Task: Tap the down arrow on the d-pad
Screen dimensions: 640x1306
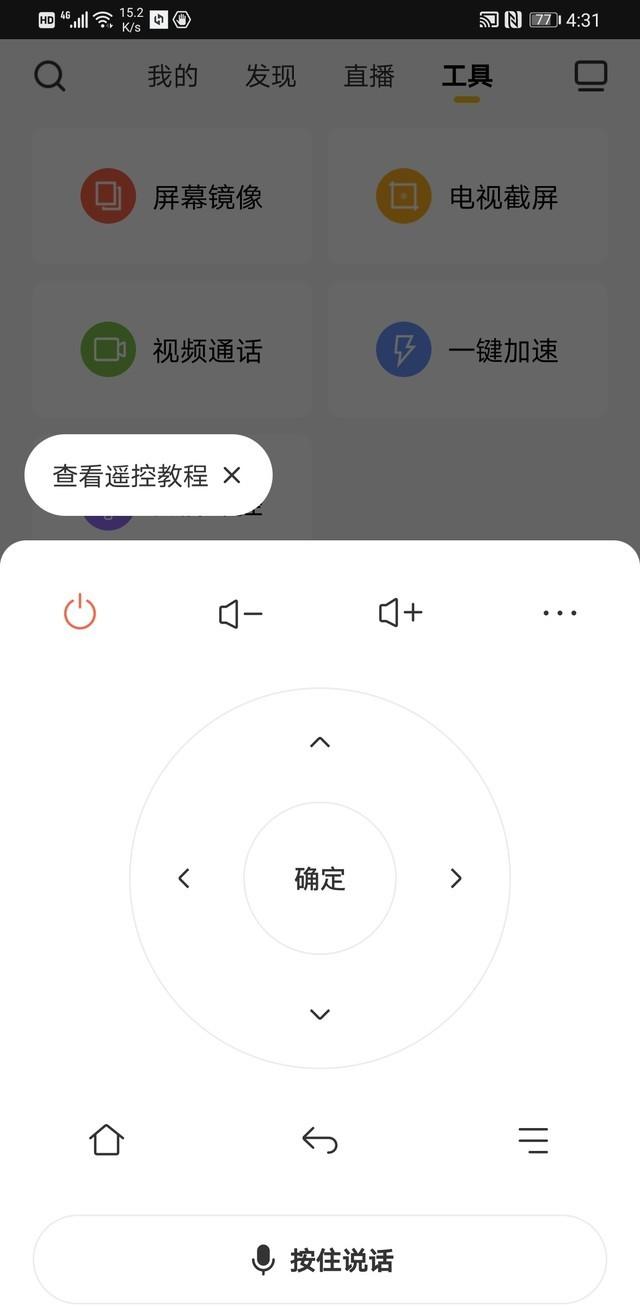Action: [320, 1014]
